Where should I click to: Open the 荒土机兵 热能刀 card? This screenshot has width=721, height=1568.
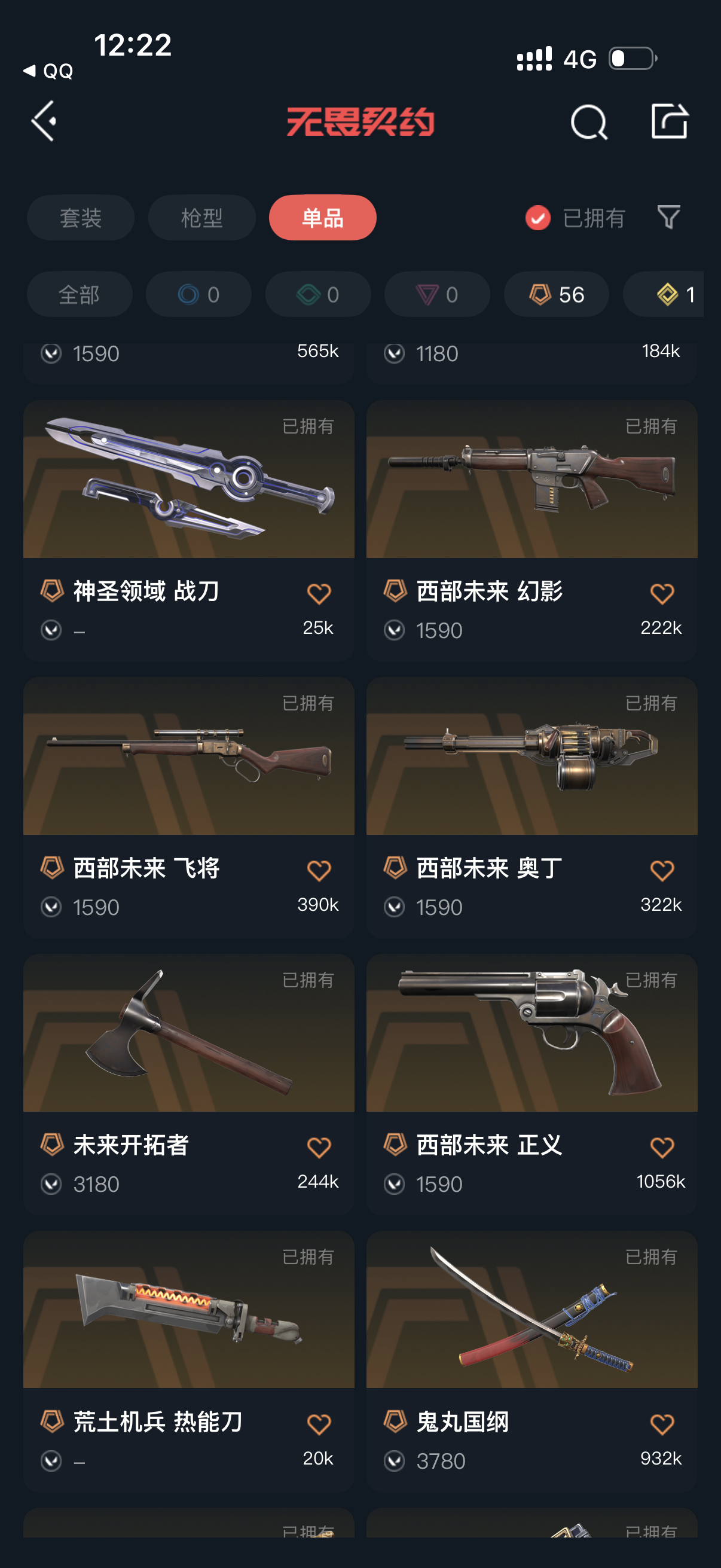pyautogui.click(x=188, y=1362)
